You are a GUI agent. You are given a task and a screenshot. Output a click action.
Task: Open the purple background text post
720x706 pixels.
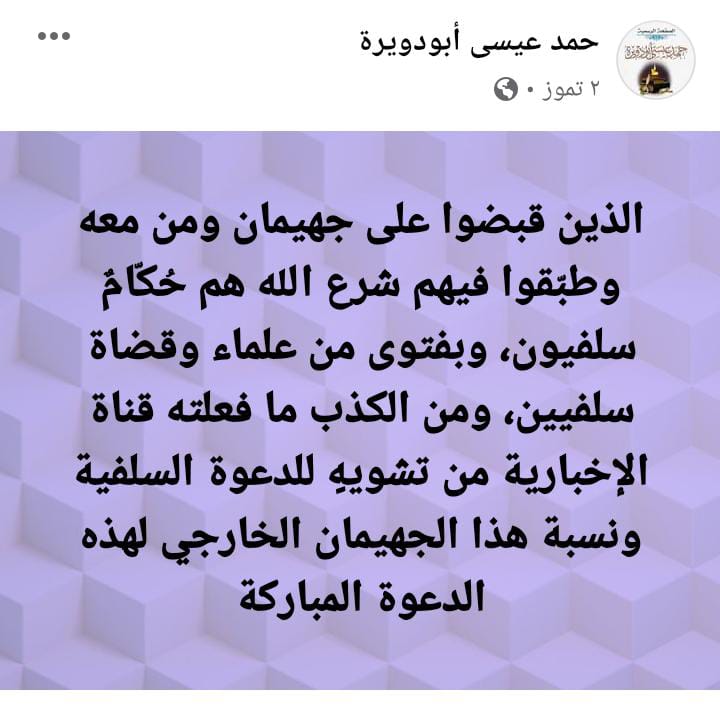[x=360, y=410]
